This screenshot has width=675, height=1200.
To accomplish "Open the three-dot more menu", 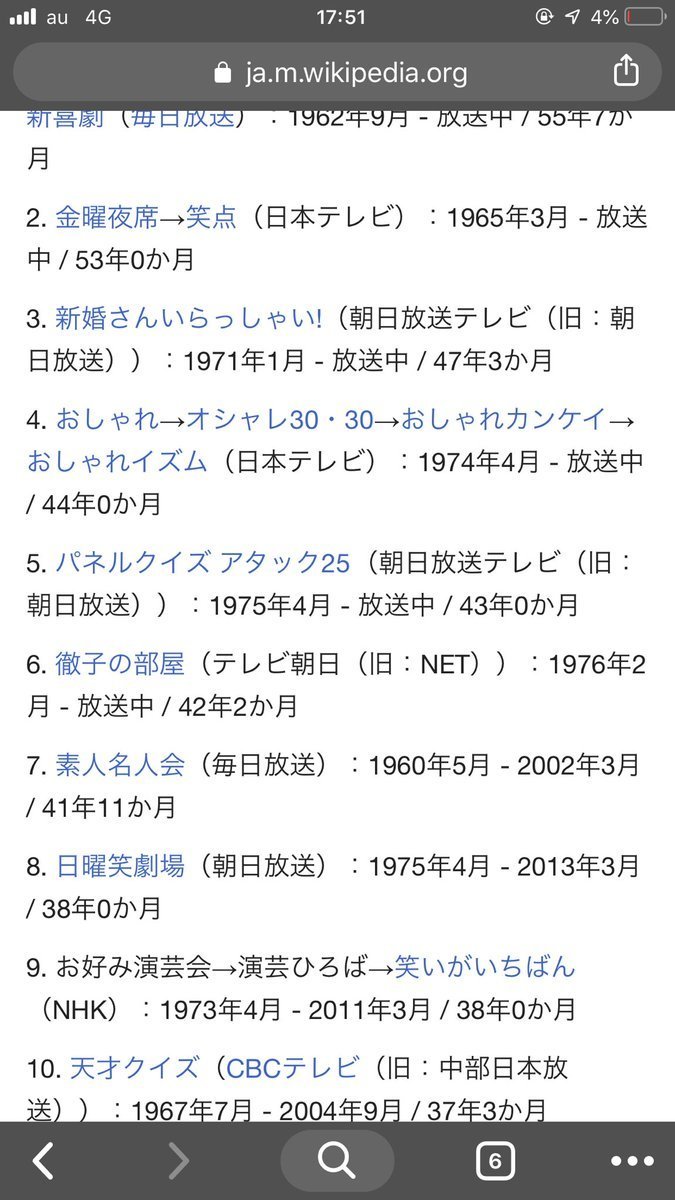I will pyautogui.click(x=631, y=1161).
